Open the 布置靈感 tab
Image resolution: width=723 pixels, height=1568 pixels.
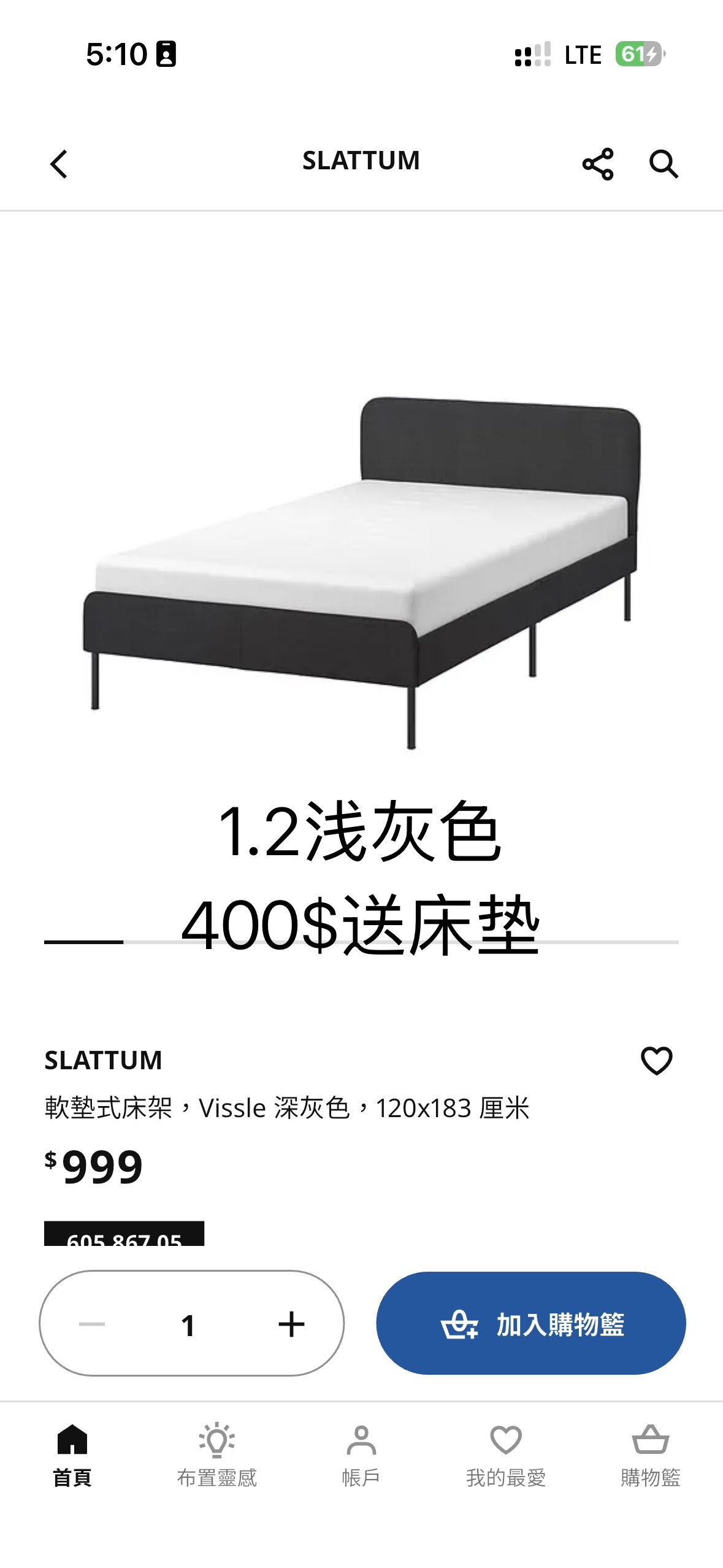216,1455
